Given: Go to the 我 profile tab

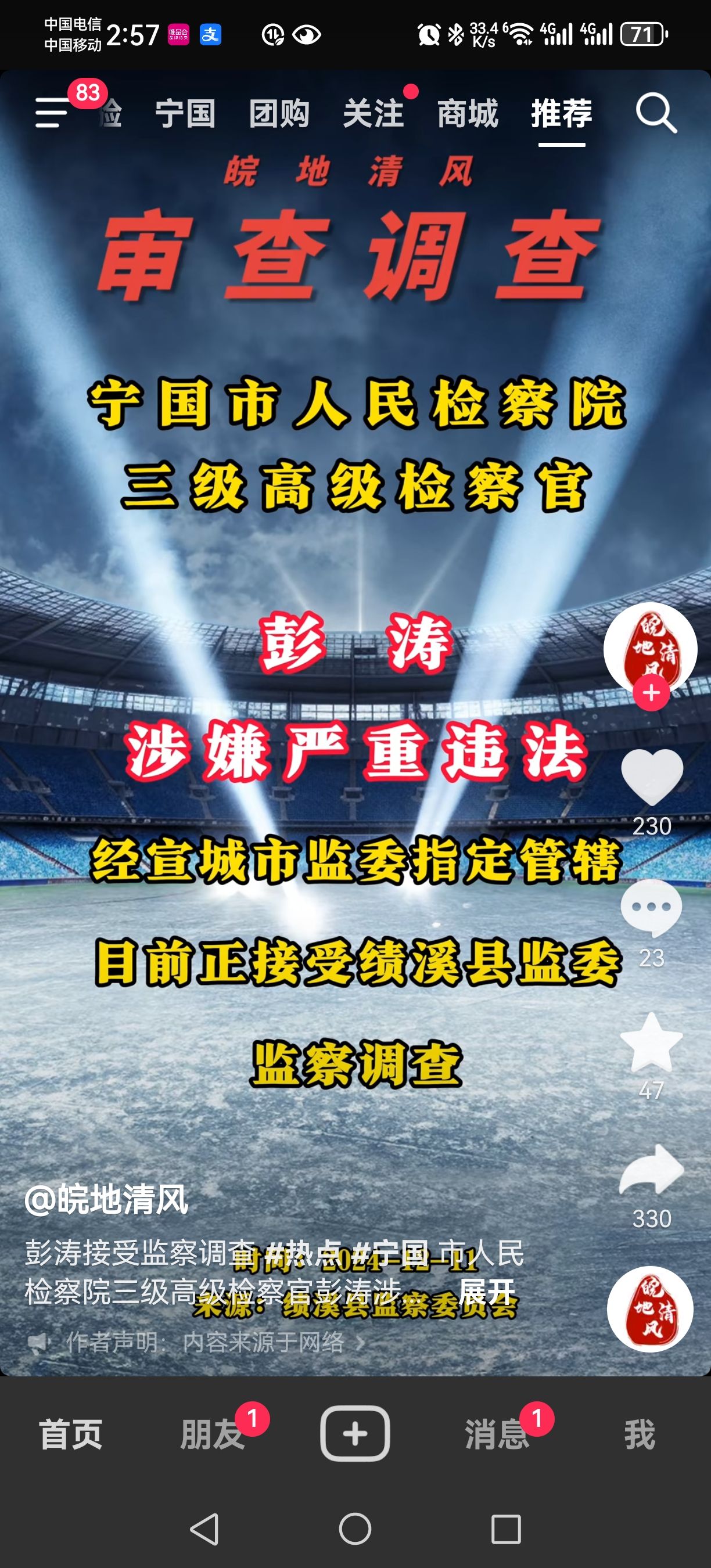Looking at the screenshot, I should coord(639,1434).
